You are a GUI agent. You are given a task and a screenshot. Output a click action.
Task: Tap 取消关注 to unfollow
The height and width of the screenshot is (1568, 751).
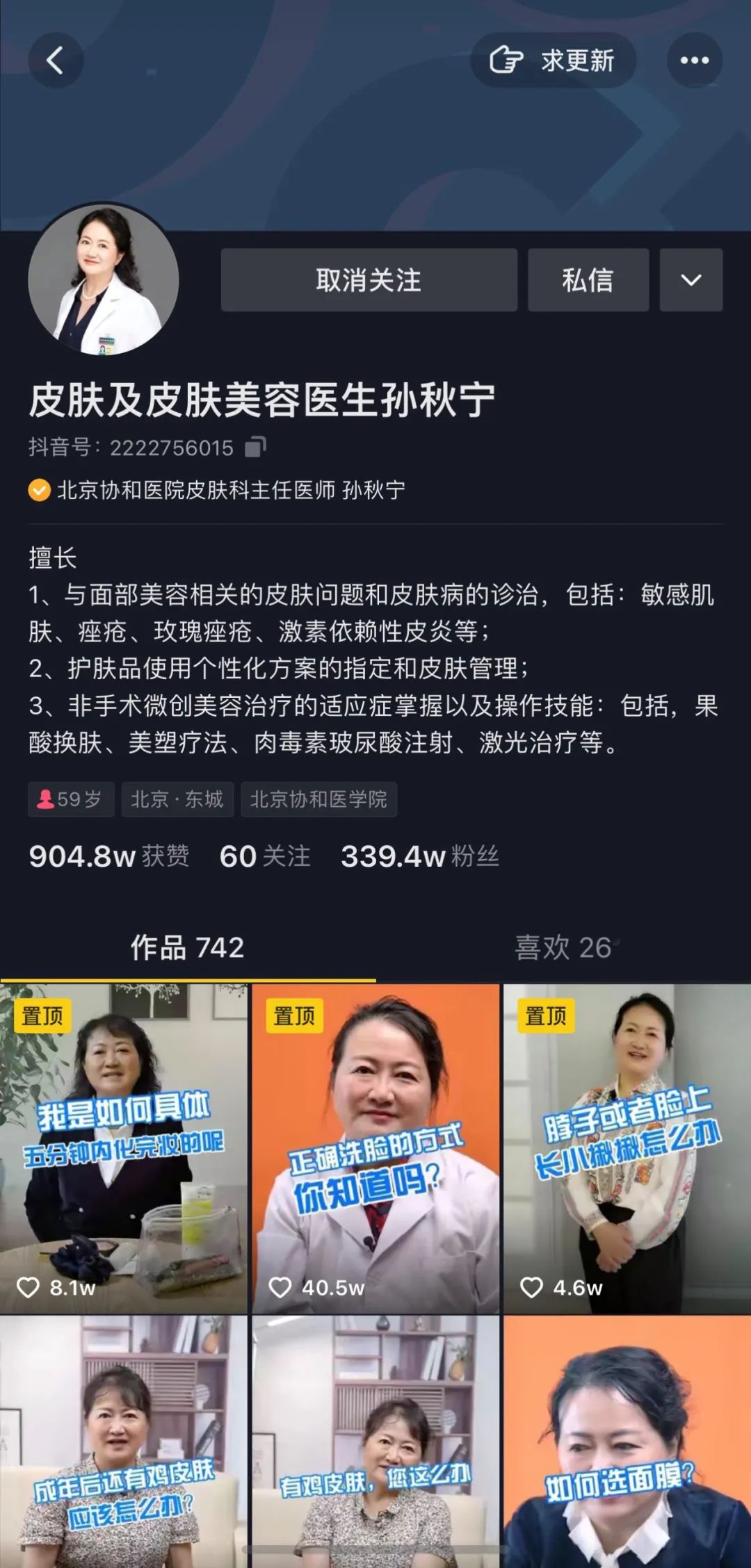coord(369,280)
